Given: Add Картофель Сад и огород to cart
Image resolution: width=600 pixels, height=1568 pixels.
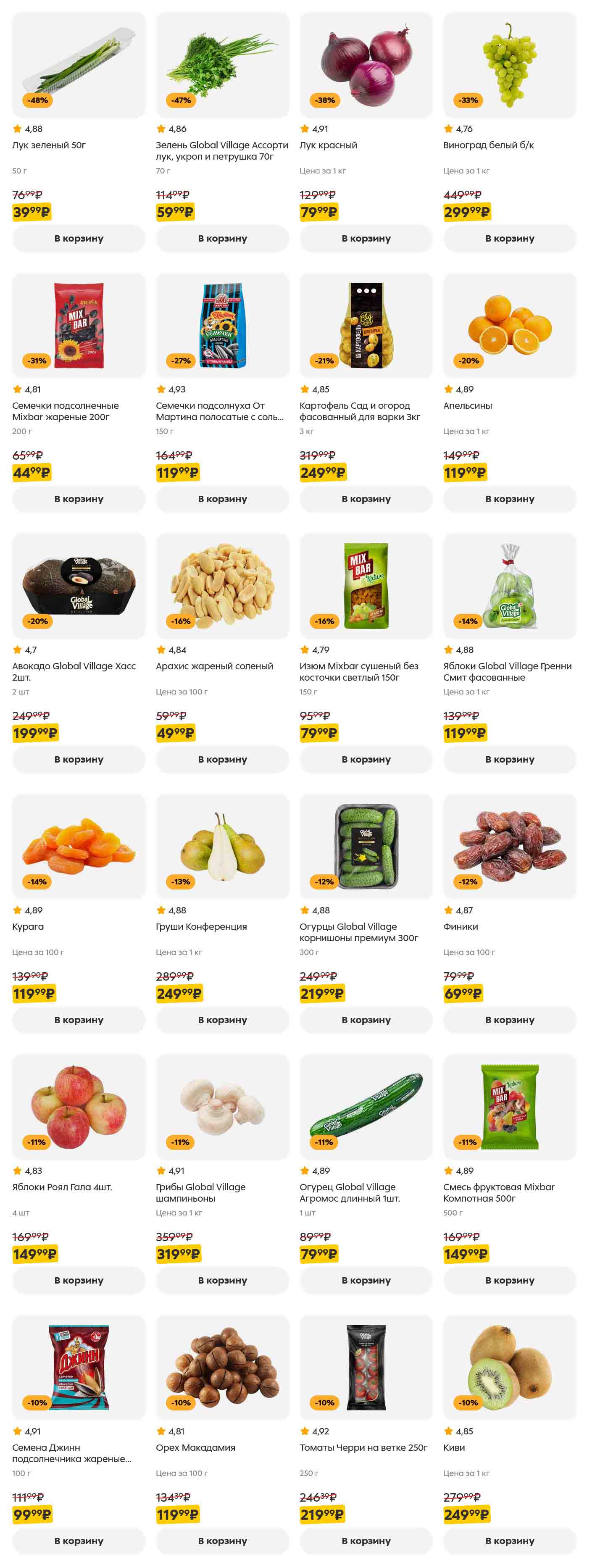Looking at the screenshot, I should pyautogui.click(x=366, y=499).
